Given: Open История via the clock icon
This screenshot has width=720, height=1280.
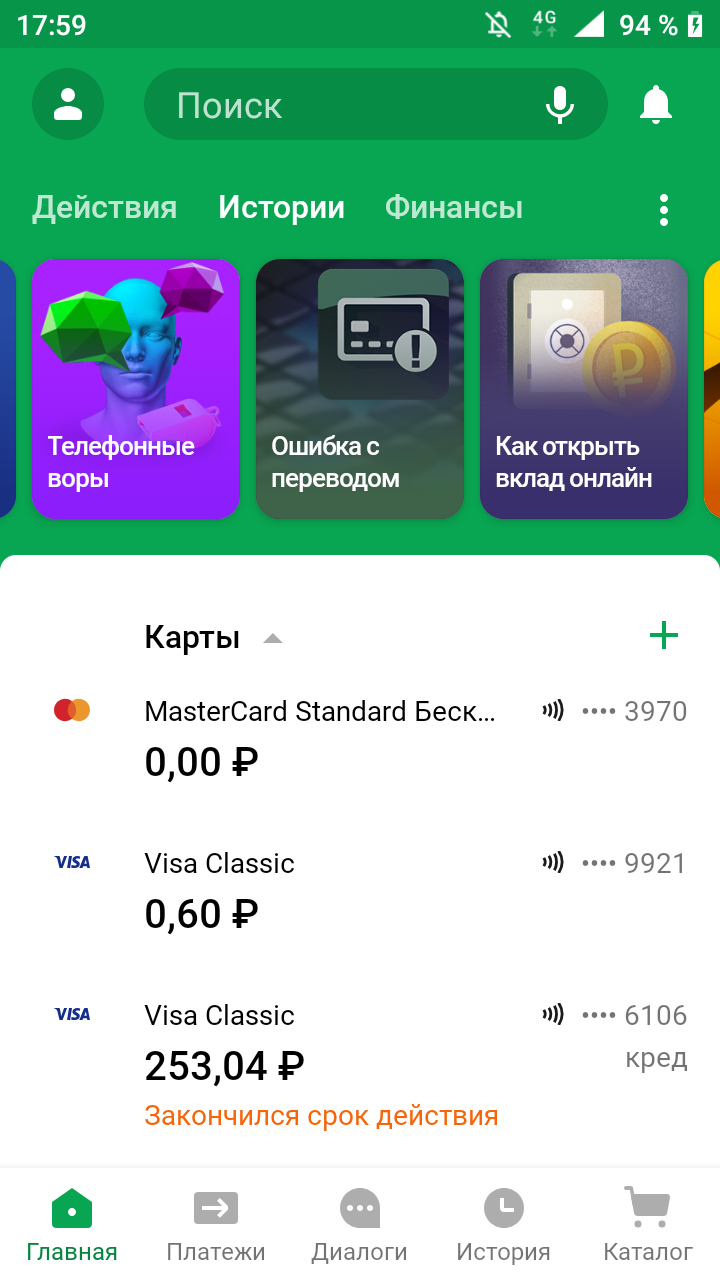Looking at the screenshot, I should coord(504,1207).
